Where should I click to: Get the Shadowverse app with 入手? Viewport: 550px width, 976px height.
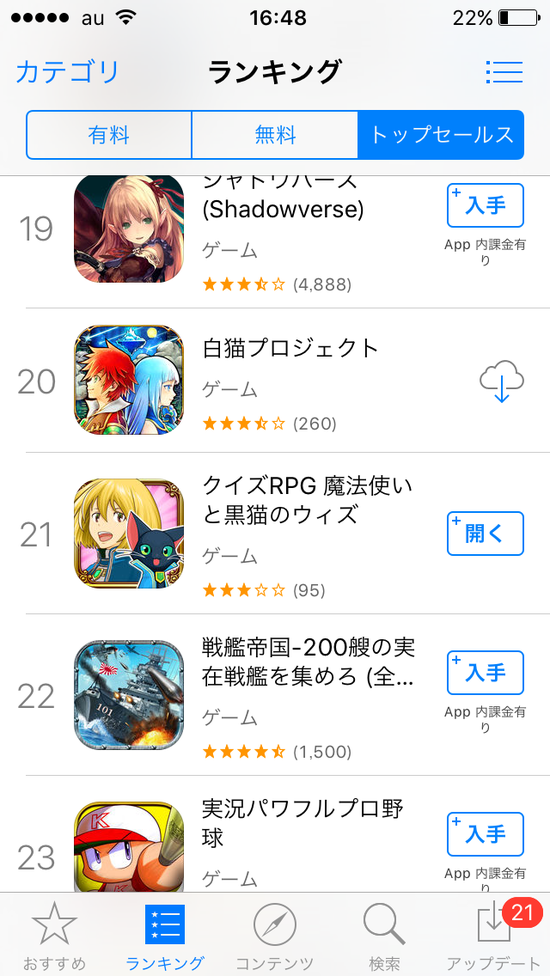(x=485, y=206)
